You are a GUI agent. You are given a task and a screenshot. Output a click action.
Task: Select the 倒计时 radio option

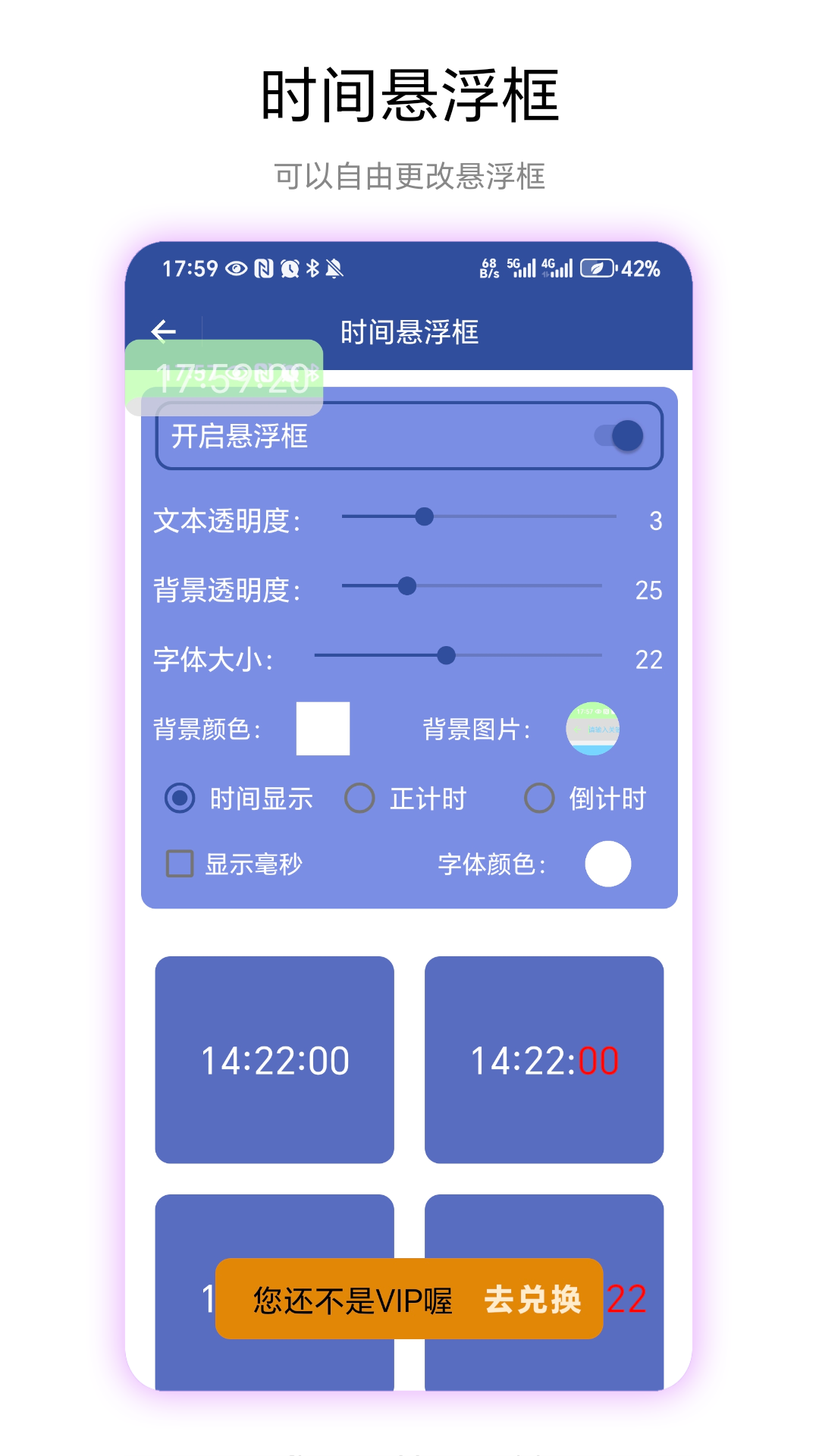[x=540, y=798]
